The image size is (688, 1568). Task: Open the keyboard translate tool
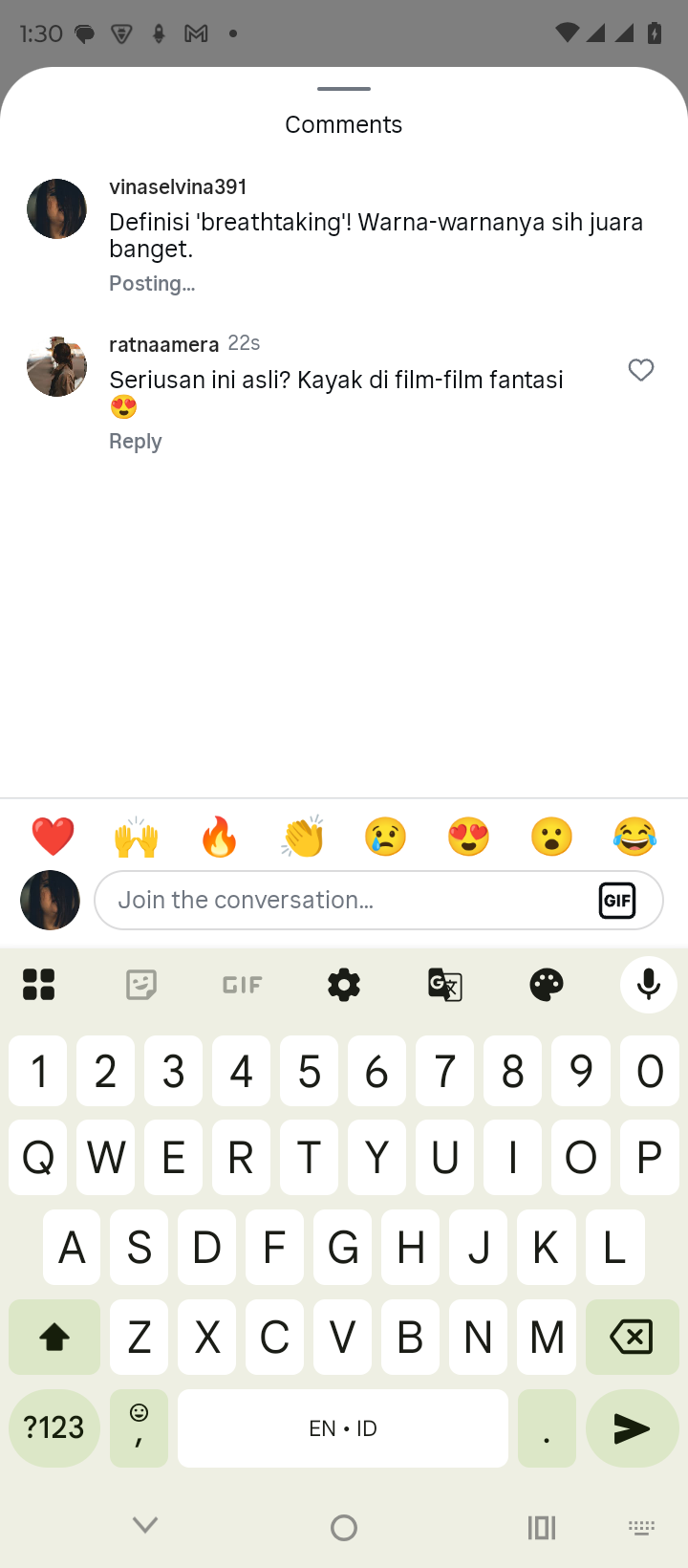pos(445,984)
